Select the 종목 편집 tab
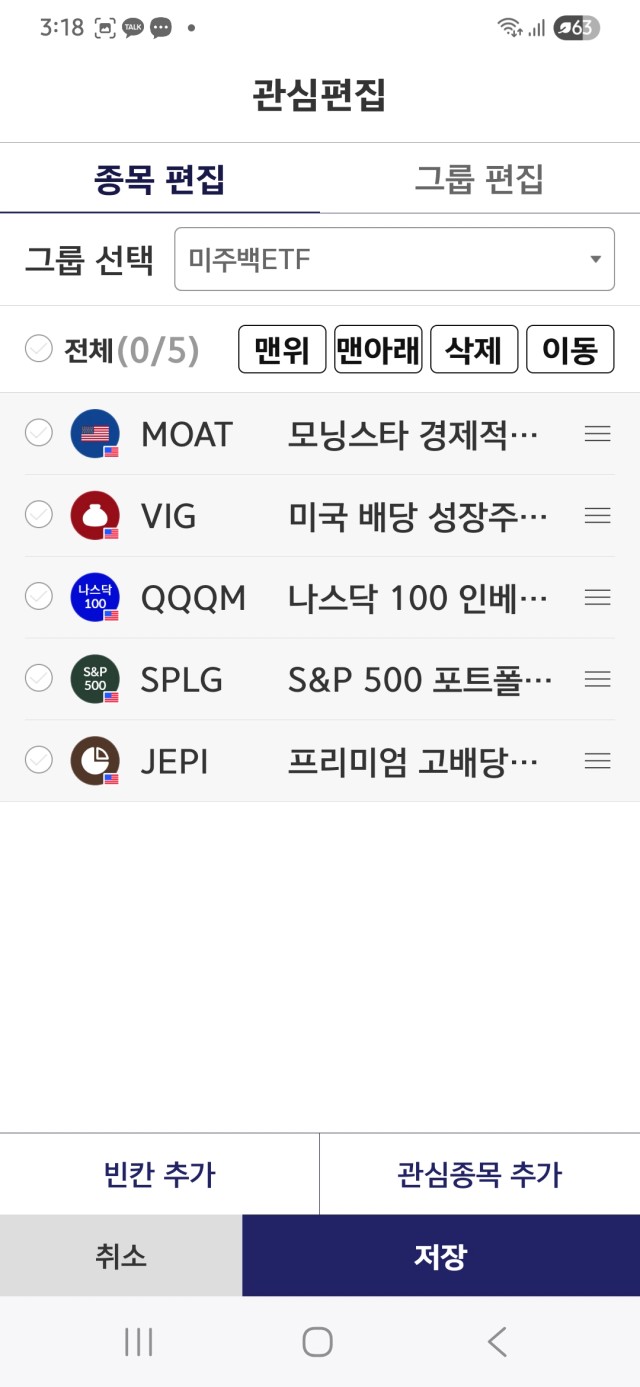Screen dimensions: 640x1387 [160, 179]
